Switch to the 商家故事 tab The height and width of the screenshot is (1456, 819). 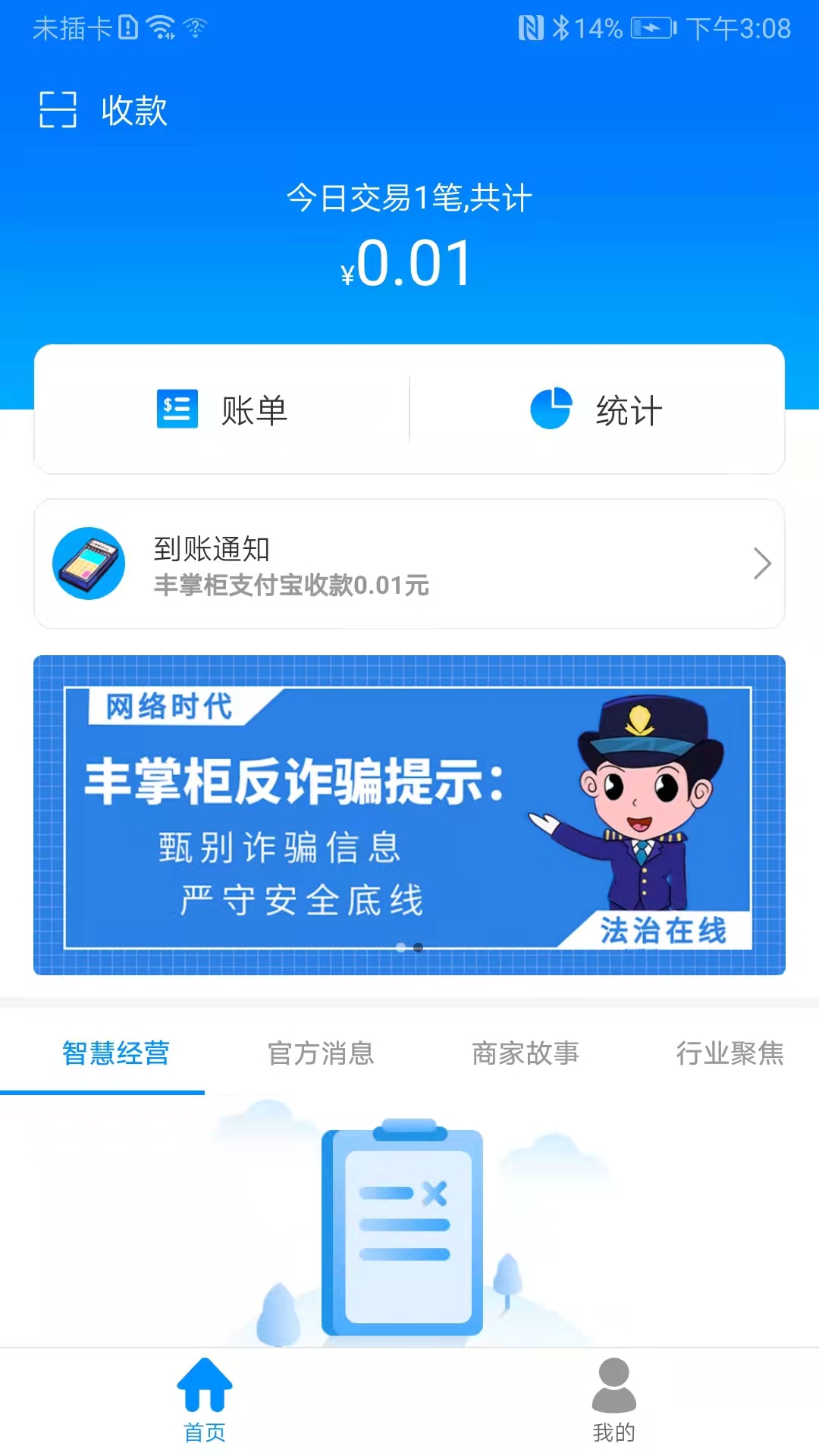point(525,1053)
